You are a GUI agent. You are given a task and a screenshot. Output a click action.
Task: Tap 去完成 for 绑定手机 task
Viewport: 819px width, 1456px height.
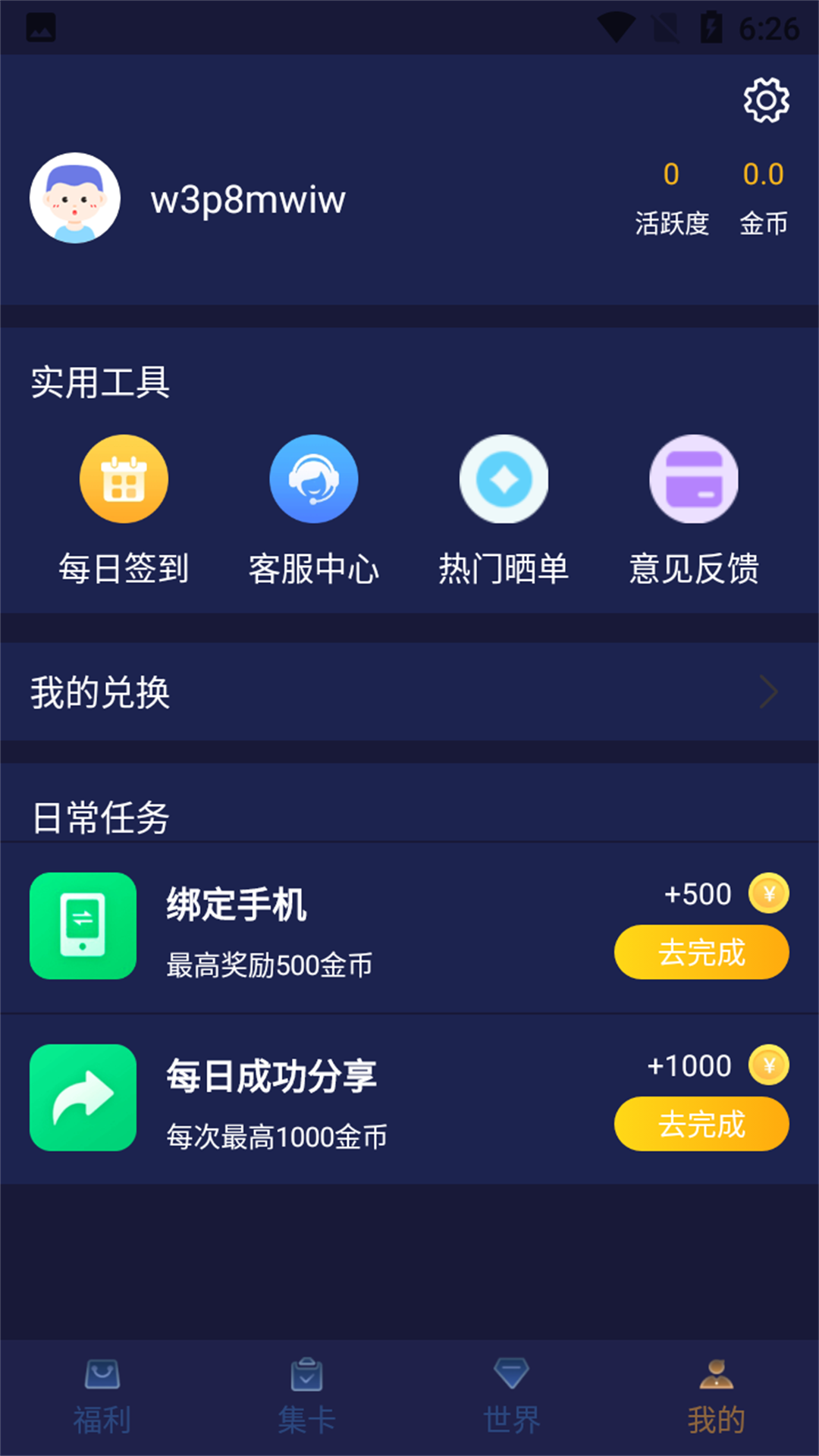[701, 952]
